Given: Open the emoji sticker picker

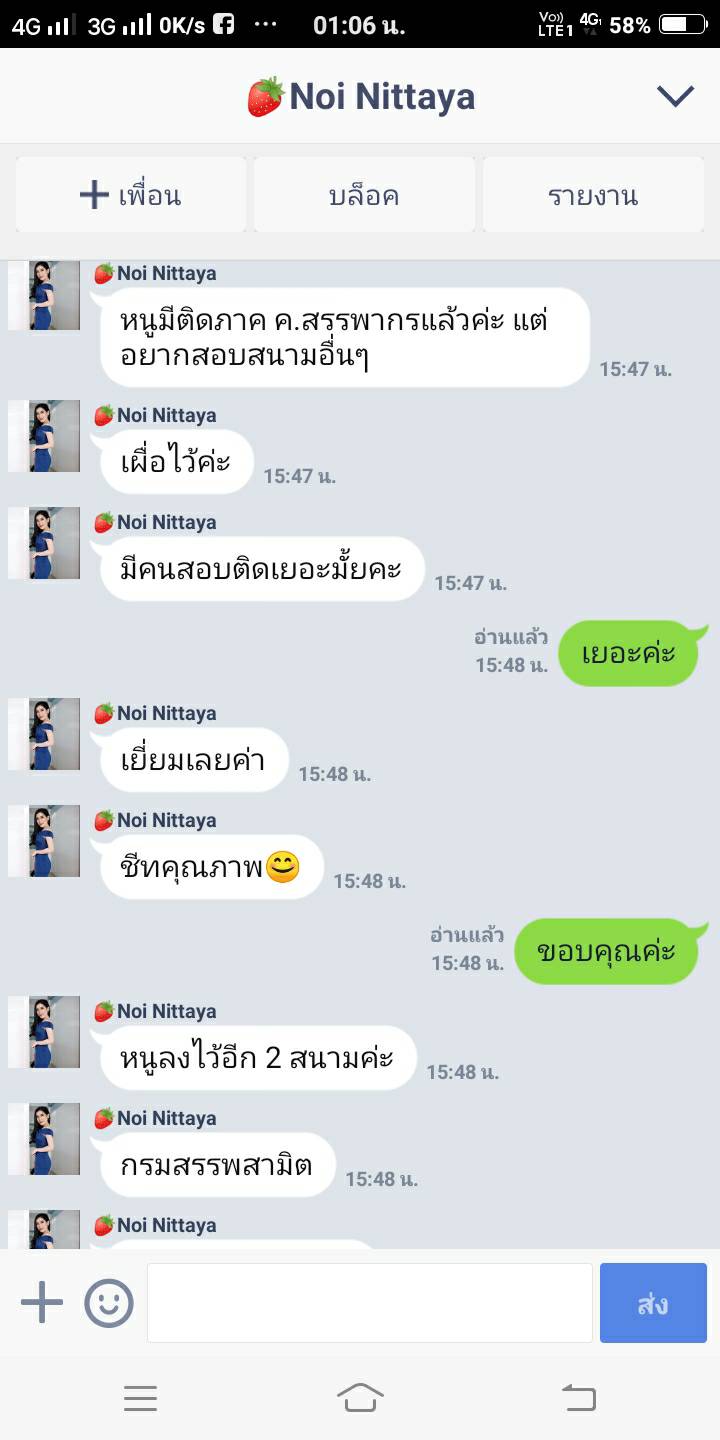Looking at the screenshot, I should tap(109, 1304).
